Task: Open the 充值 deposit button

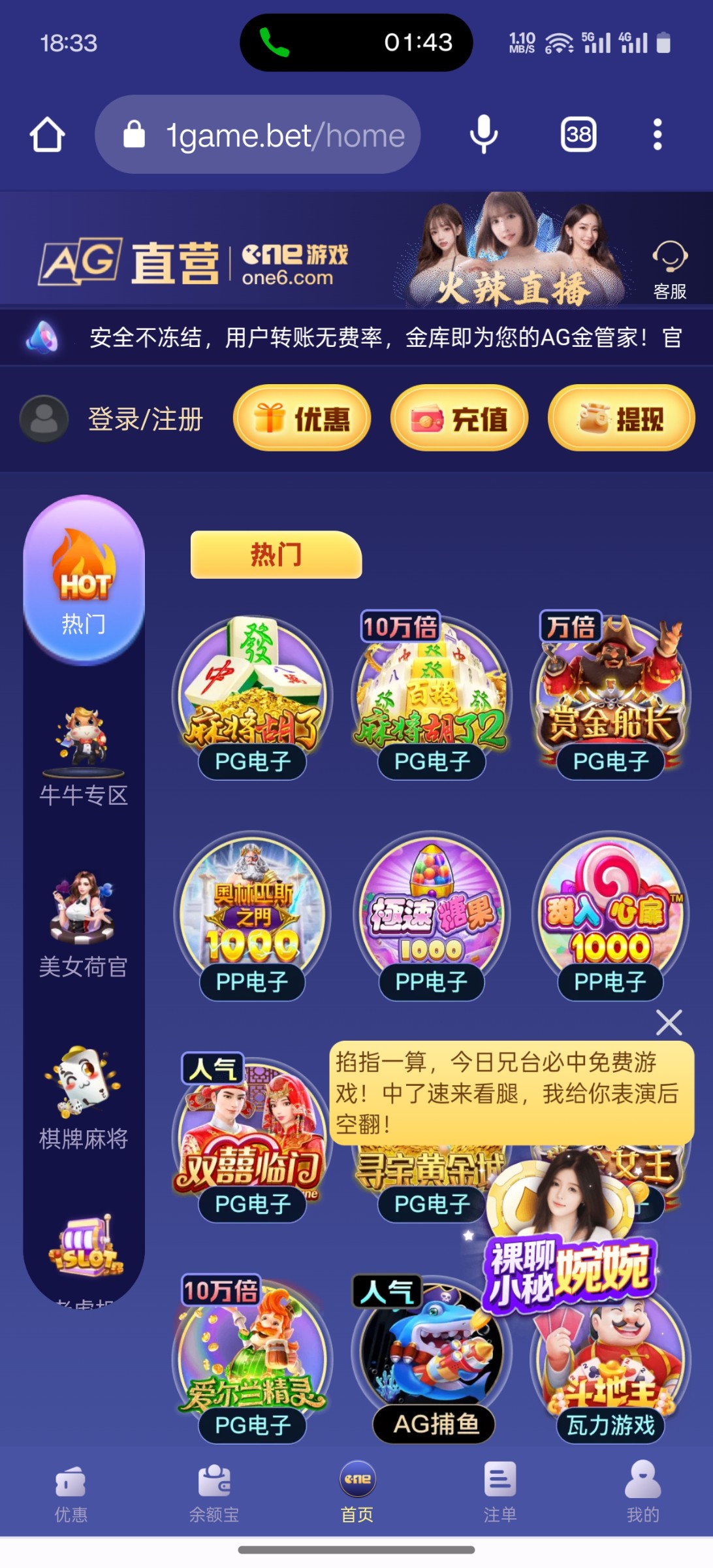Action: pos(459,418)
